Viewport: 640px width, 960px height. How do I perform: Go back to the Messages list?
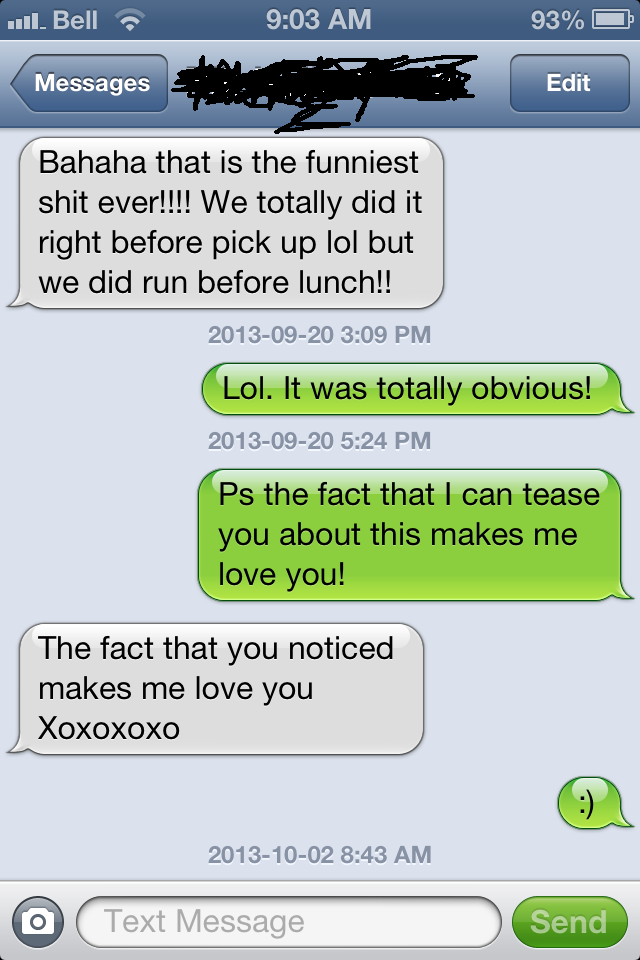click(x=90, y=83)
